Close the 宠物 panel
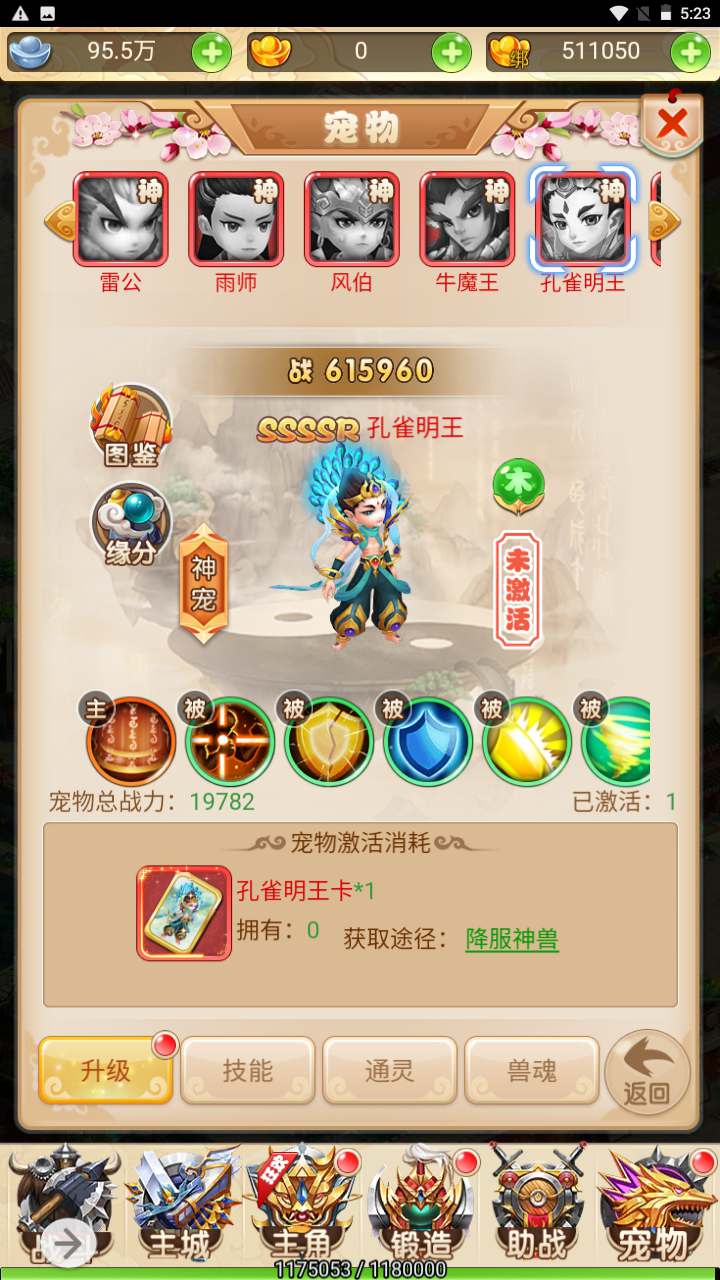The width and height of the screenshot is (720, 1280). tap(671, 124)
